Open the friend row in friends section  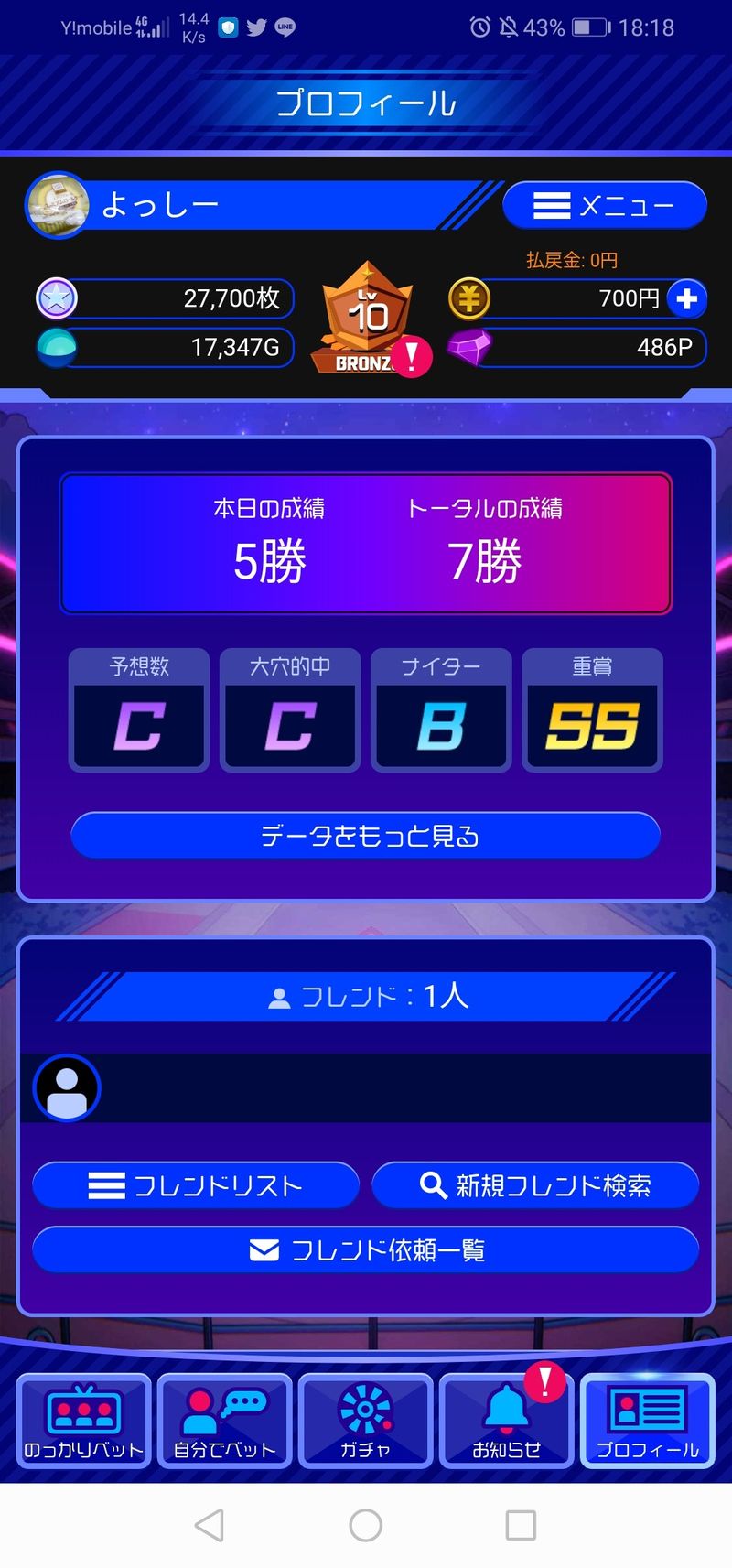click(x=366, y=1088)
